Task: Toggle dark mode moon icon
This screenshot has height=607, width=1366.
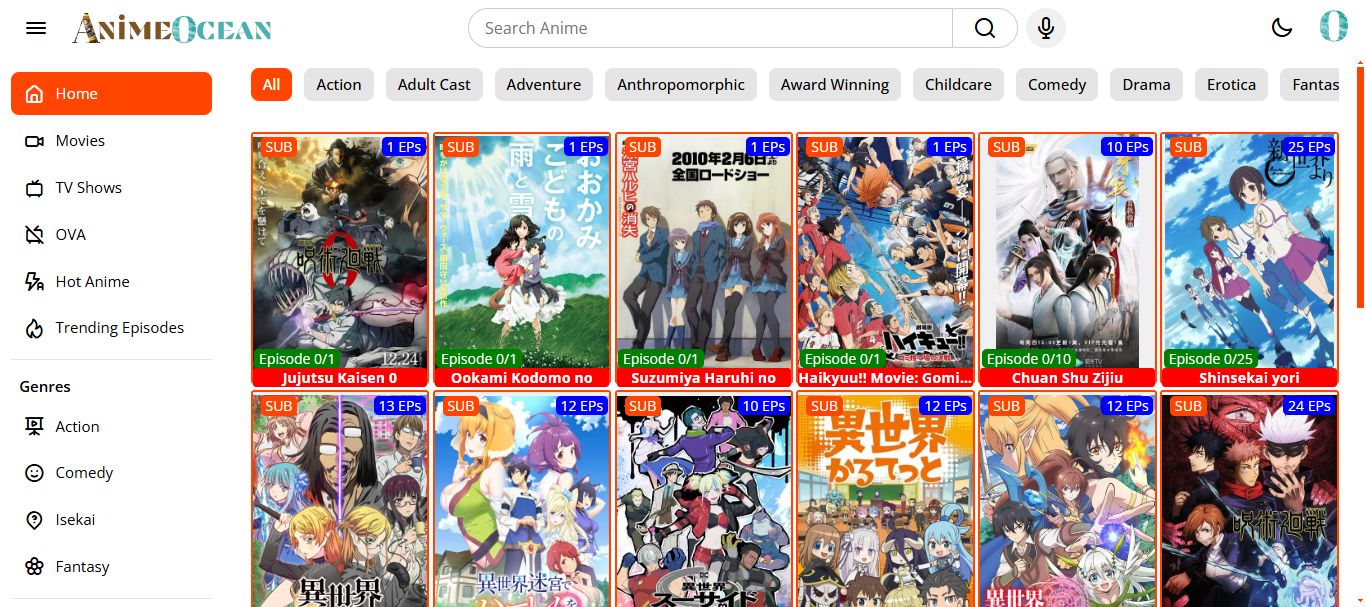Action: pos(1282,28)
